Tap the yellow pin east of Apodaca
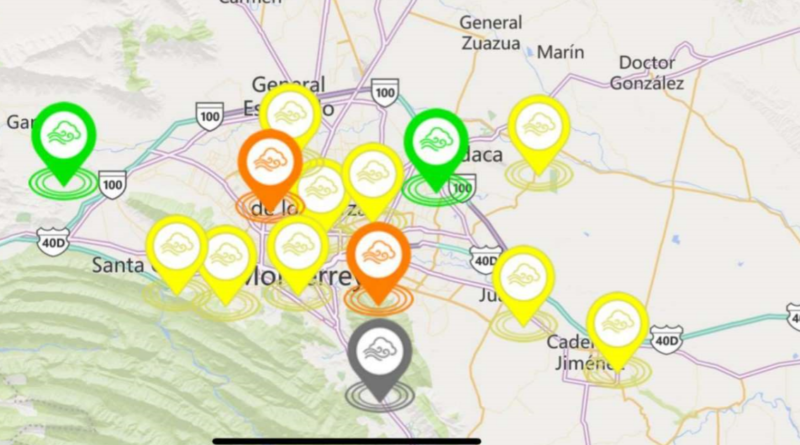The image size is (800, 445). tap(539, 124)
